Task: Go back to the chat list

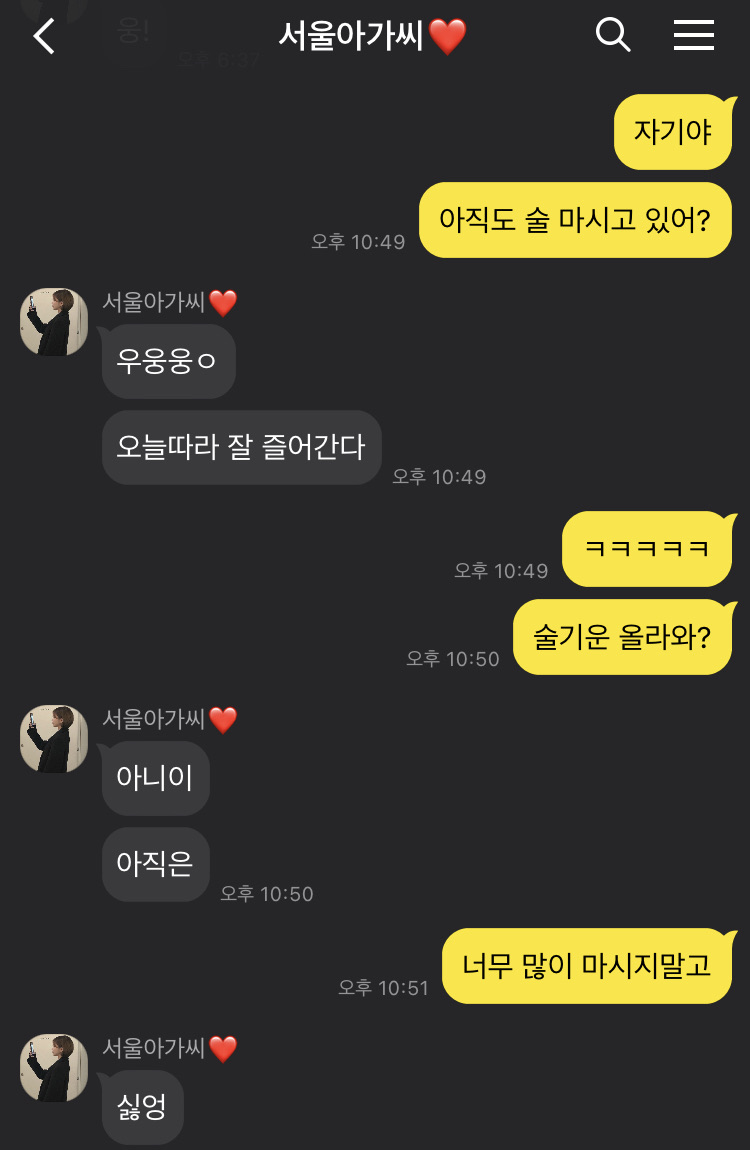Action: point(44,37)
